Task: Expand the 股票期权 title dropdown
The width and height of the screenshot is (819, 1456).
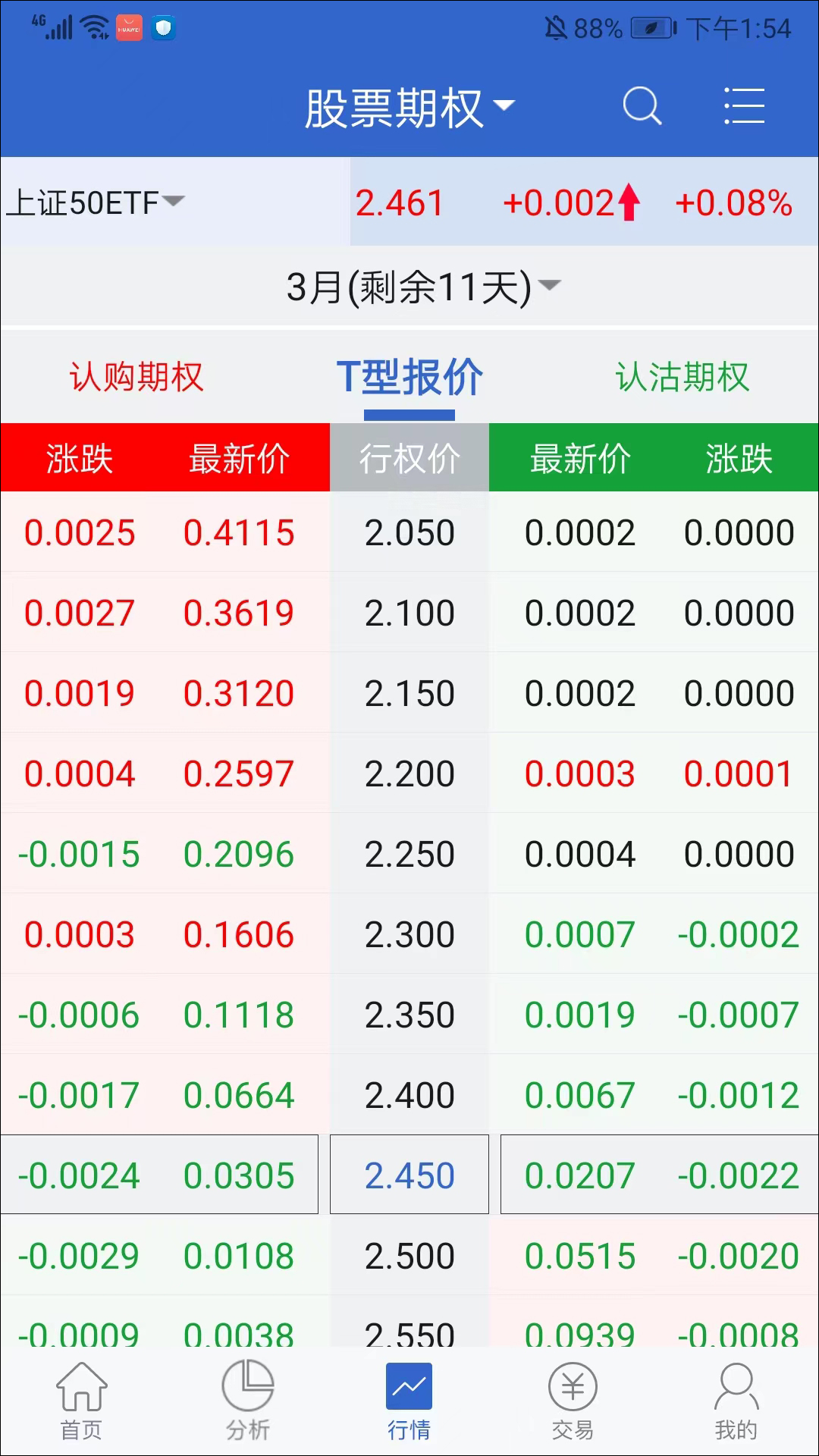Action: (409, 108)
